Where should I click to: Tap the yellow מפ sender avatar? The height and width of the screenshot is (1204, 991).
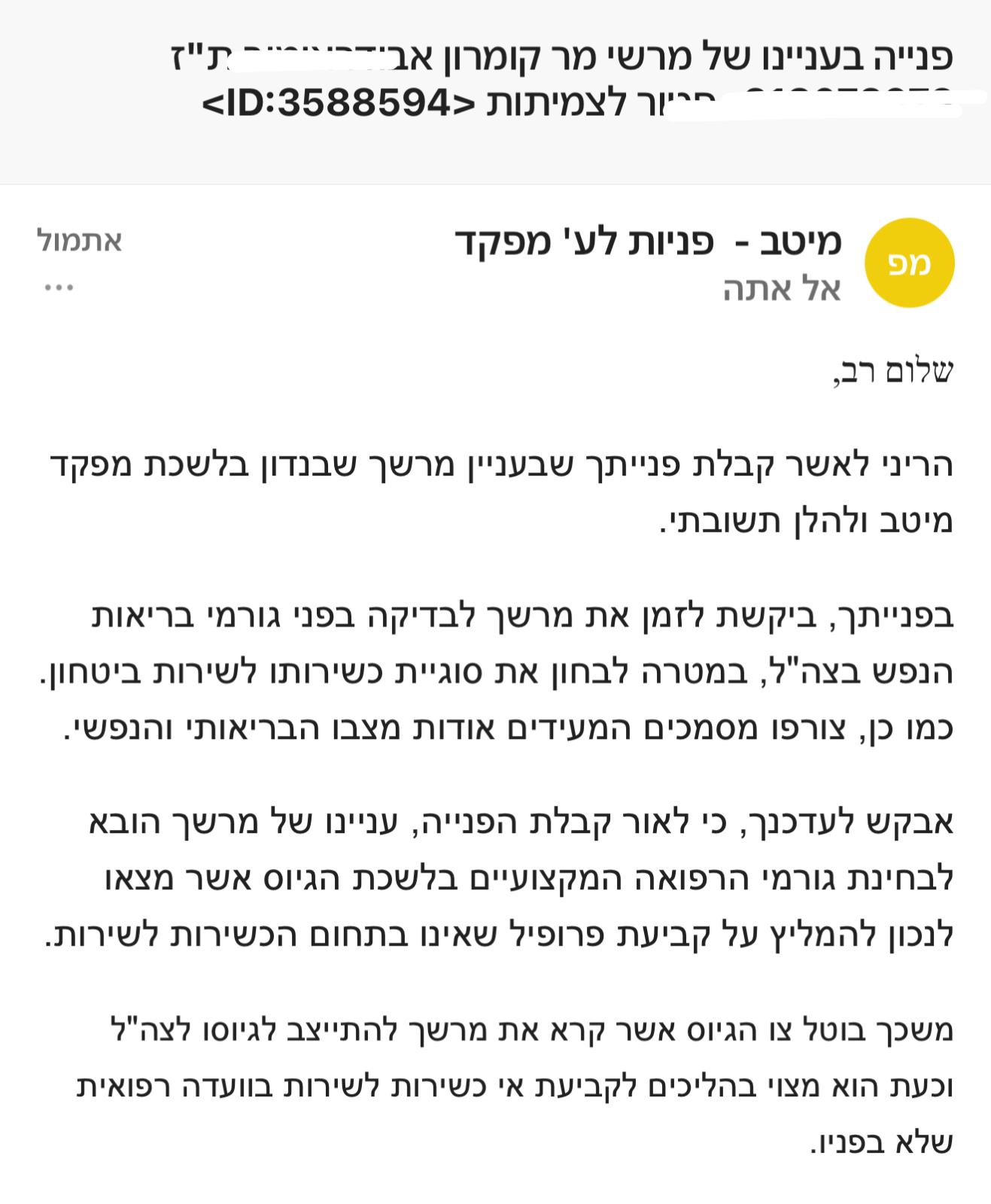tap(909, 263)
